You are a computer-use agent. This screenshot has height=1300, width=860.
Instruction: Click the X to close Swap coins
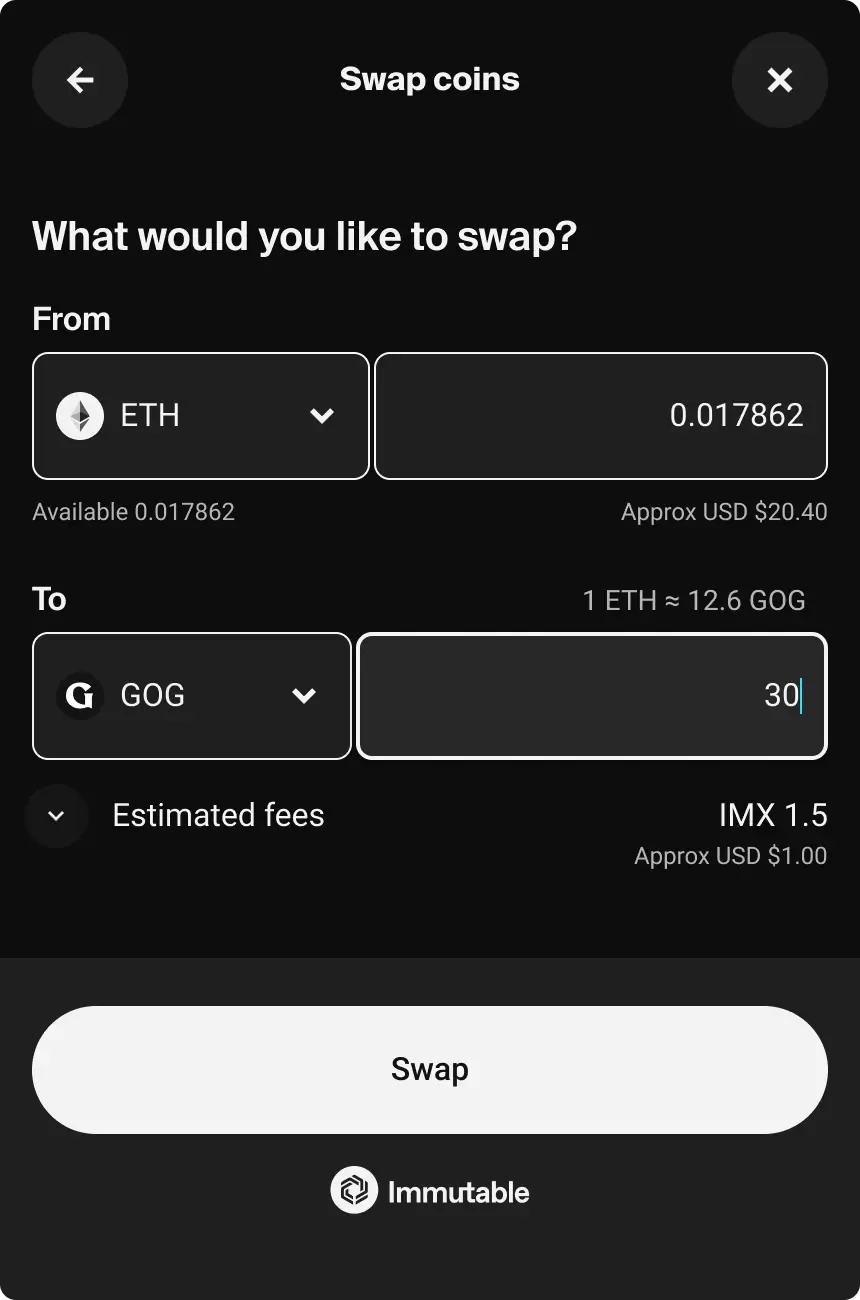780,80
